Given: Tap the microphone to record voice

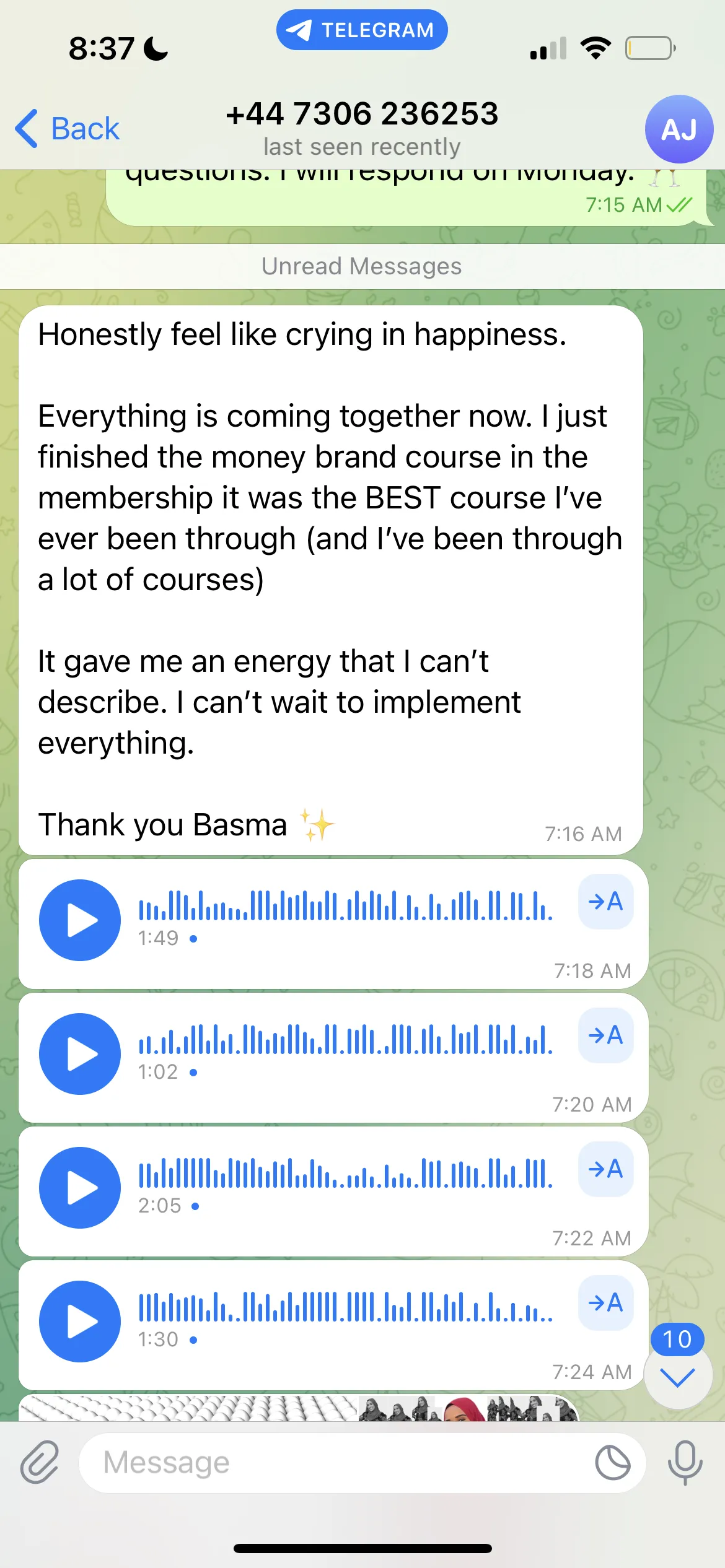Looking at the screenshot, I should (x=685, y=1463).
